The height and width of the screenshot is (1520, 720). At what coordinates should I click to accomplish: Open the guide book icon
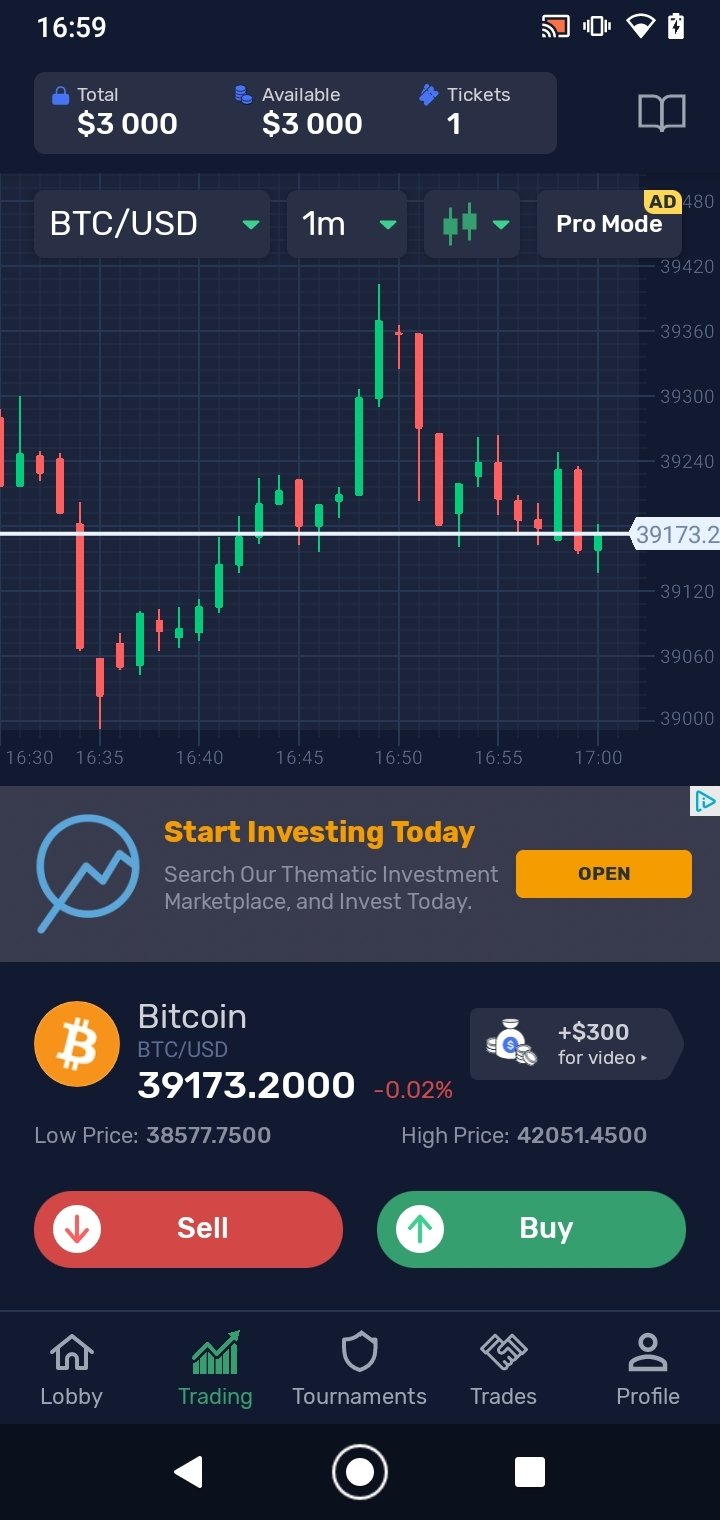coord(662,113)
